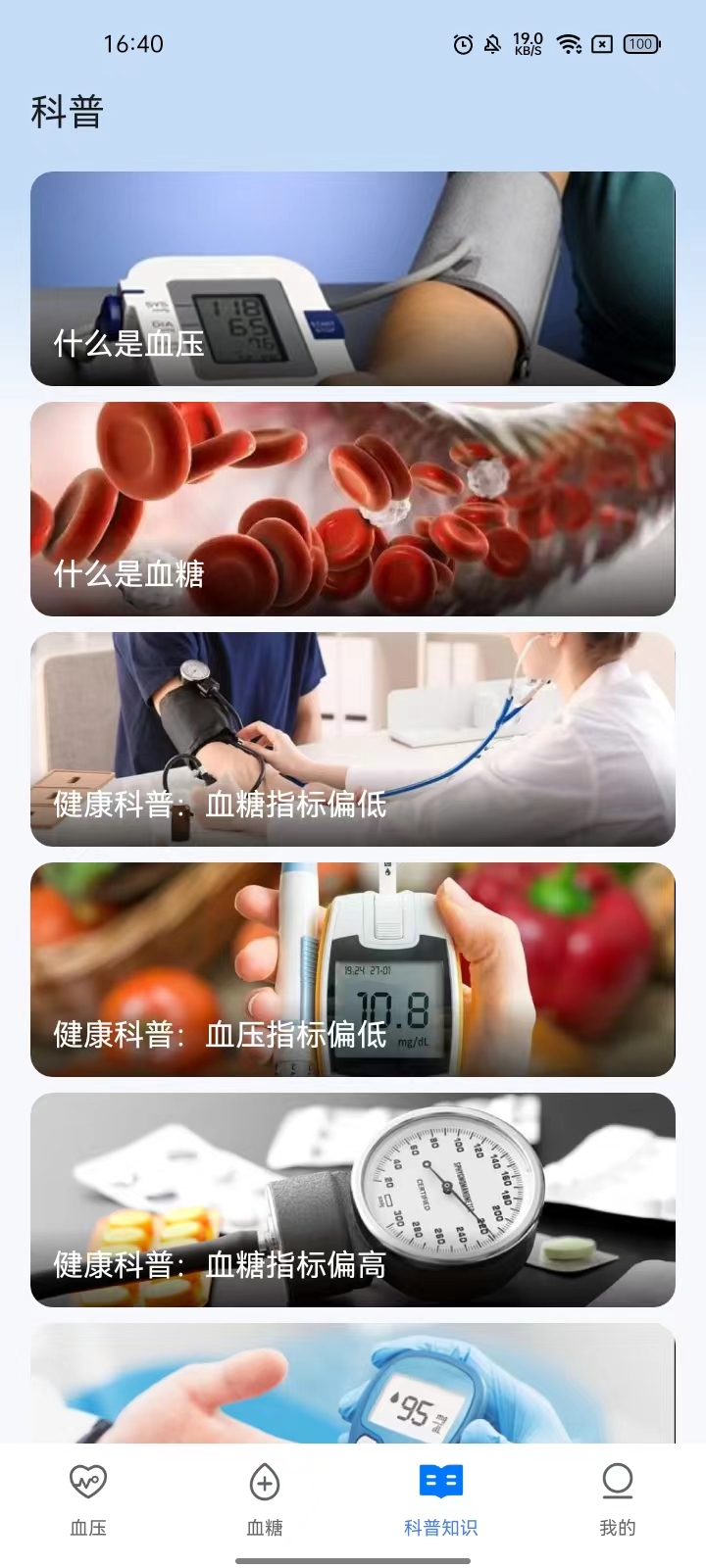Open 健康科普：血压指标偏低 card
Image resolution: width=706 pixels, height=1568 pixels.
coord(353,969)
